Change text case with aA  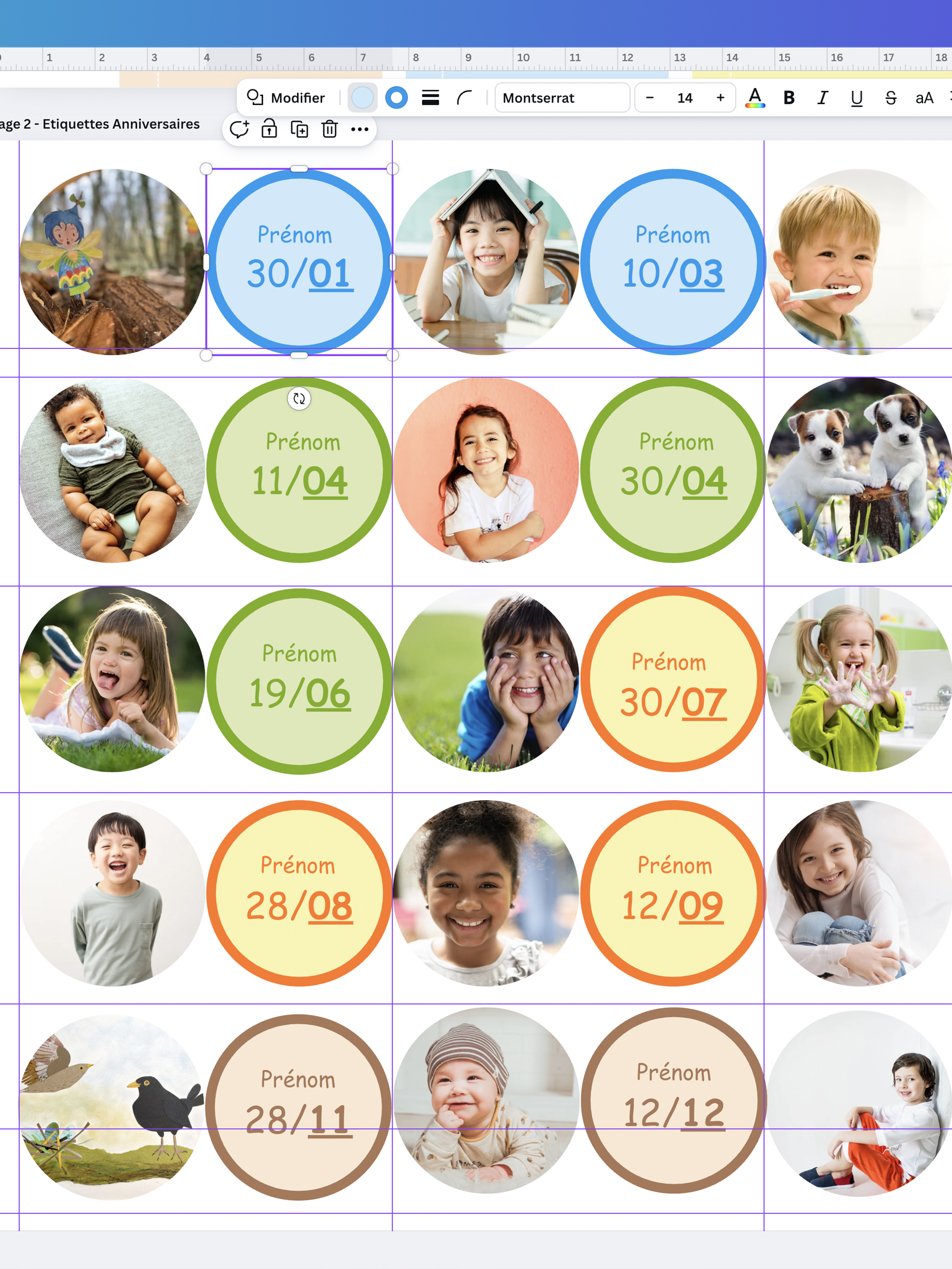coord(924,98)
